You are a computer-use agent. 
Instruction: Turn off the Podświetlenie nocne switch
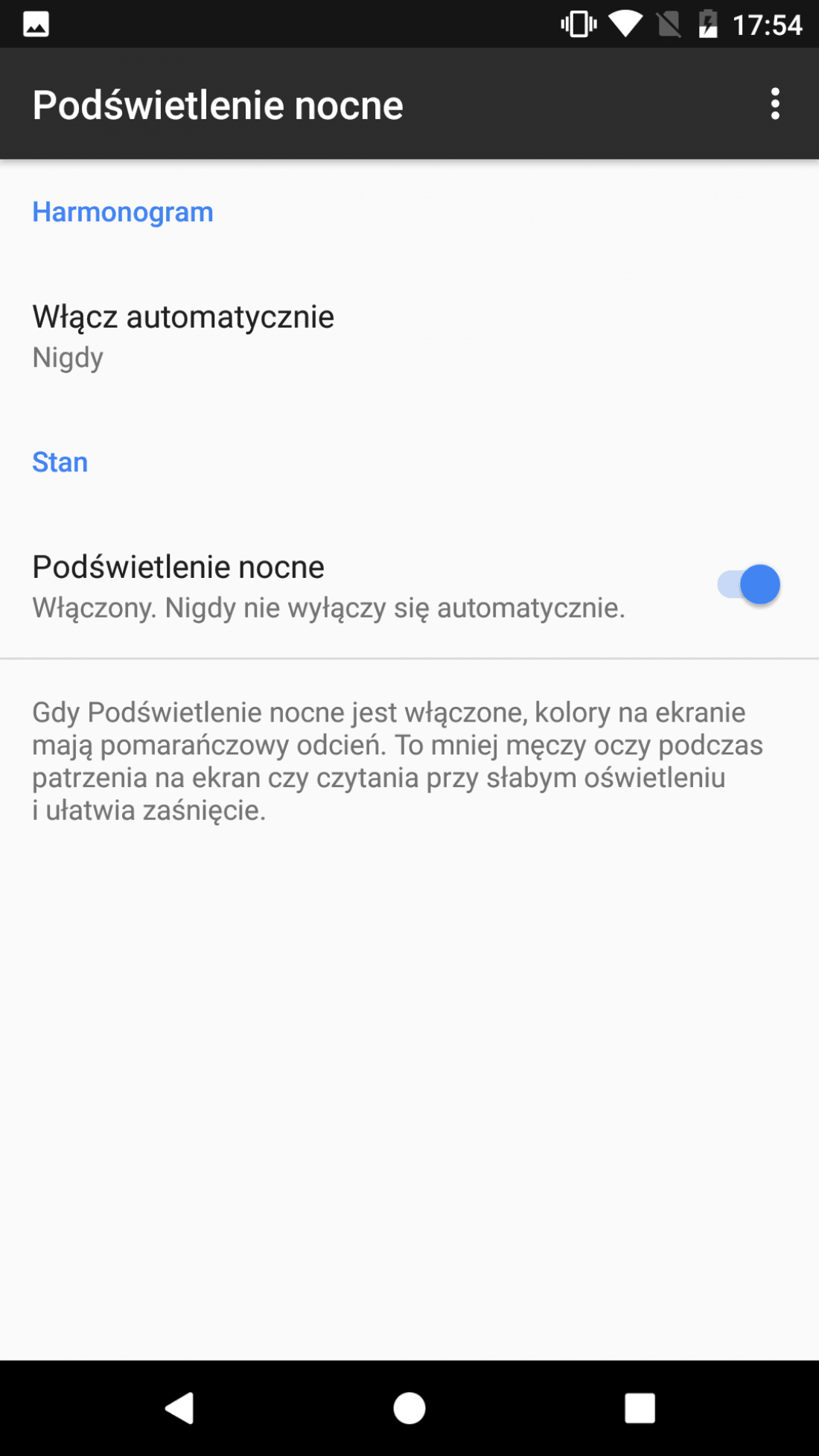(x=748, y=585)
